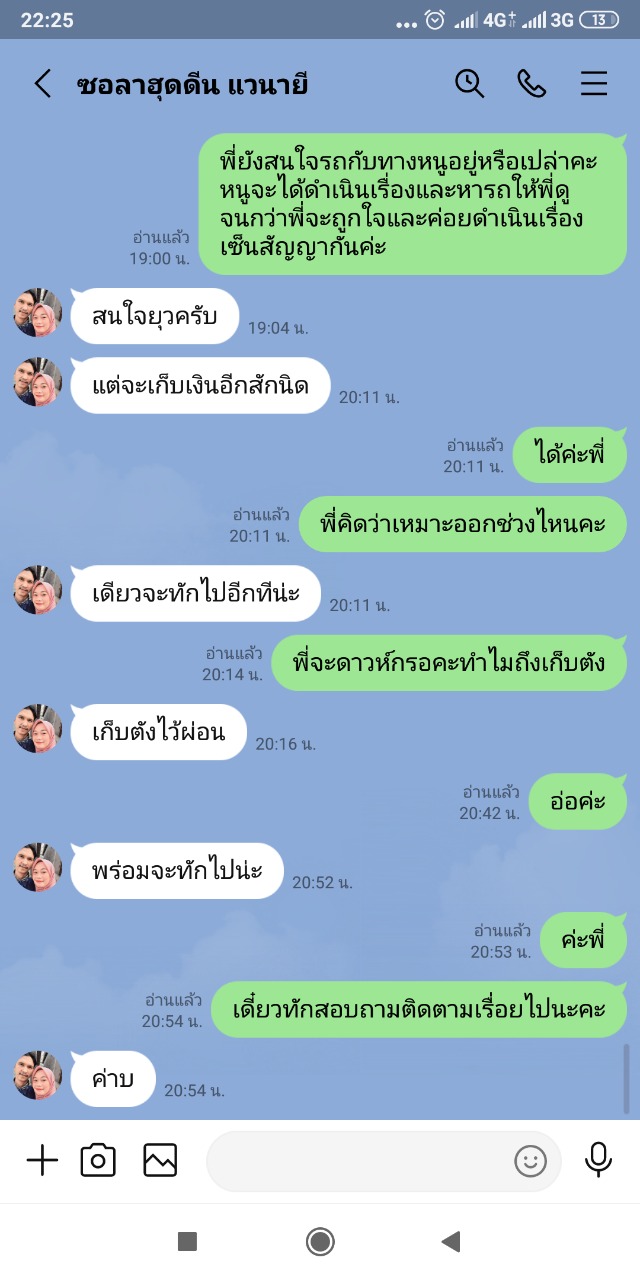
Task: Tap the system home button
Action: tap(320, 1242)
